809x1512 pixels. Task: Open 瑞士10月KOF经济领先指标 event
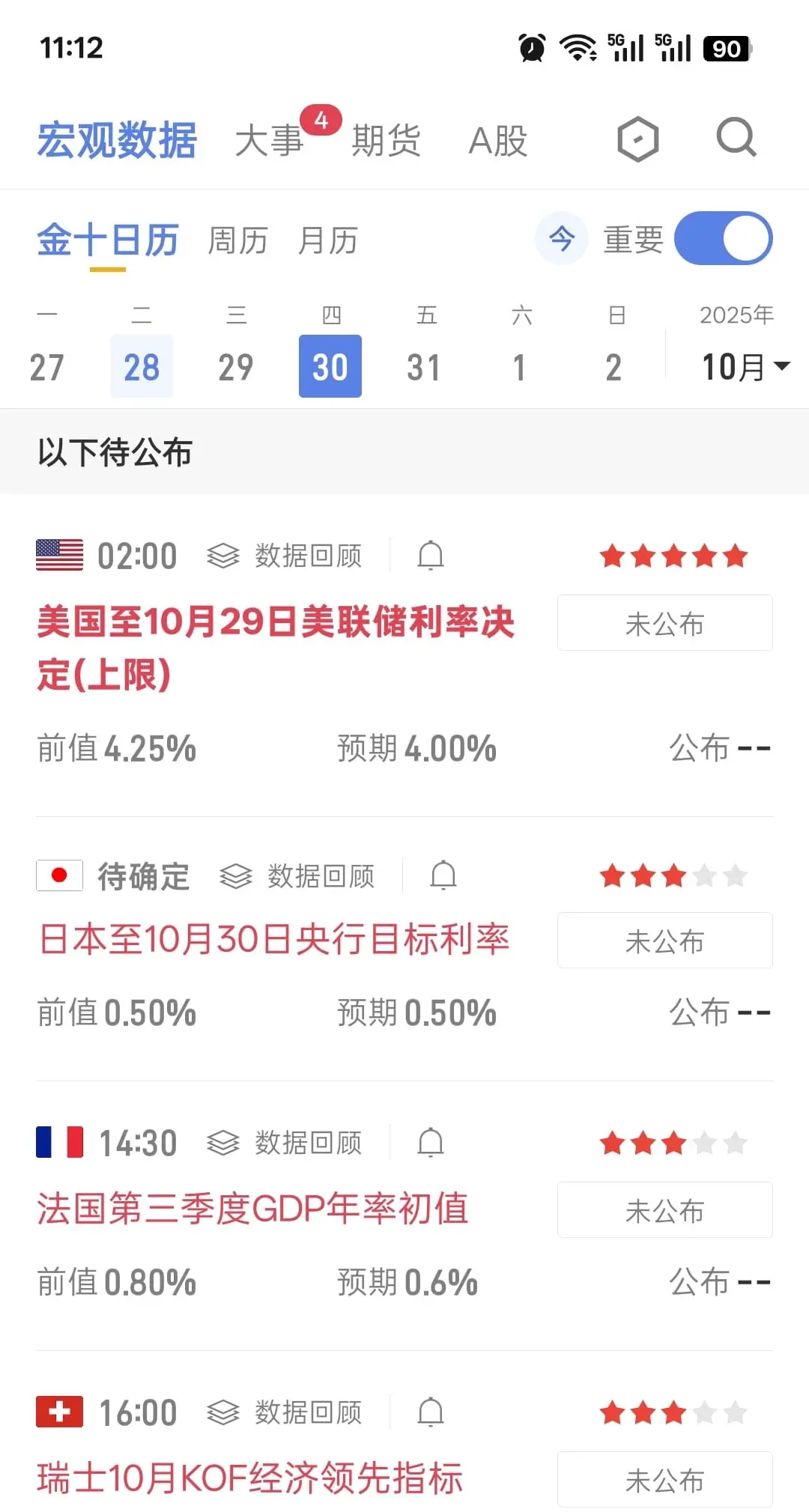pyautogui.click(x=249, y=1478)
